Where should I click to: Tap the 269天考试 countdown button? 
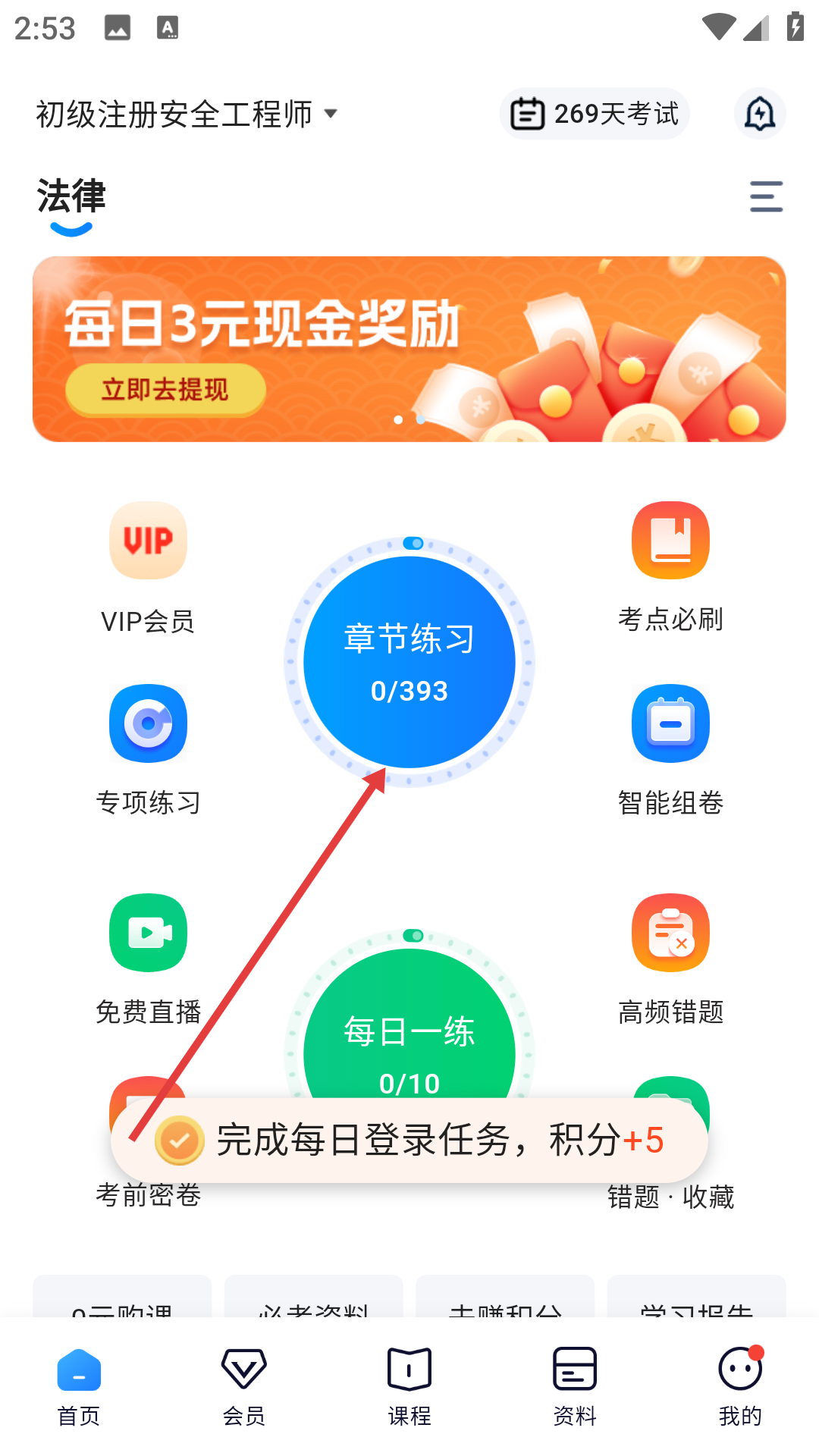[x=595, y=114]
